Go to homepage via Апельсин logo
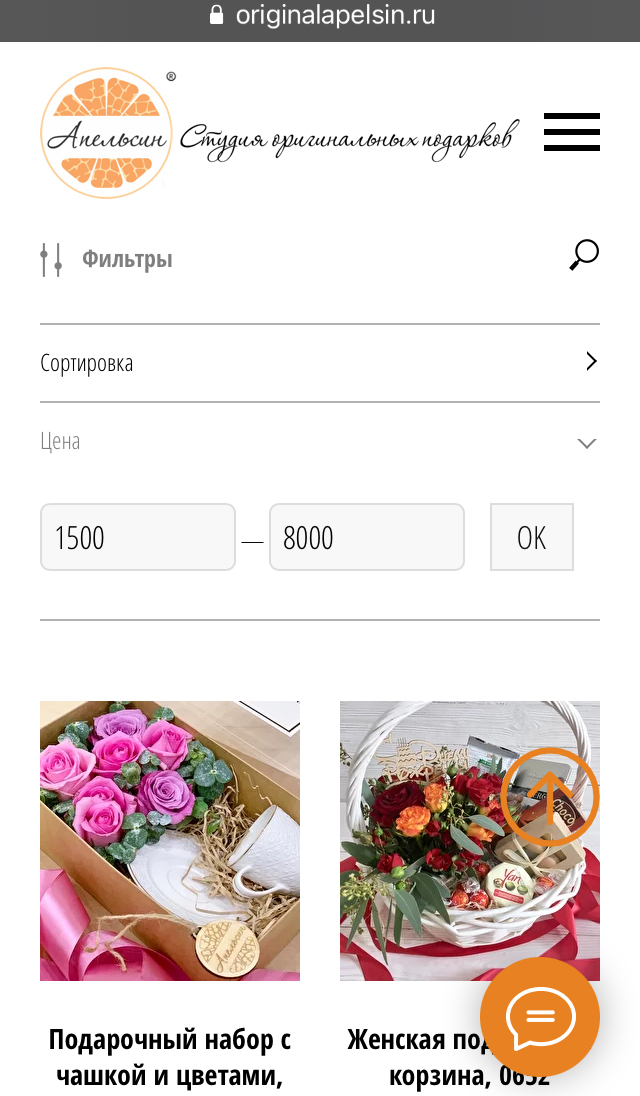Viewport: 640px width, 1096px height. (105, 133)
